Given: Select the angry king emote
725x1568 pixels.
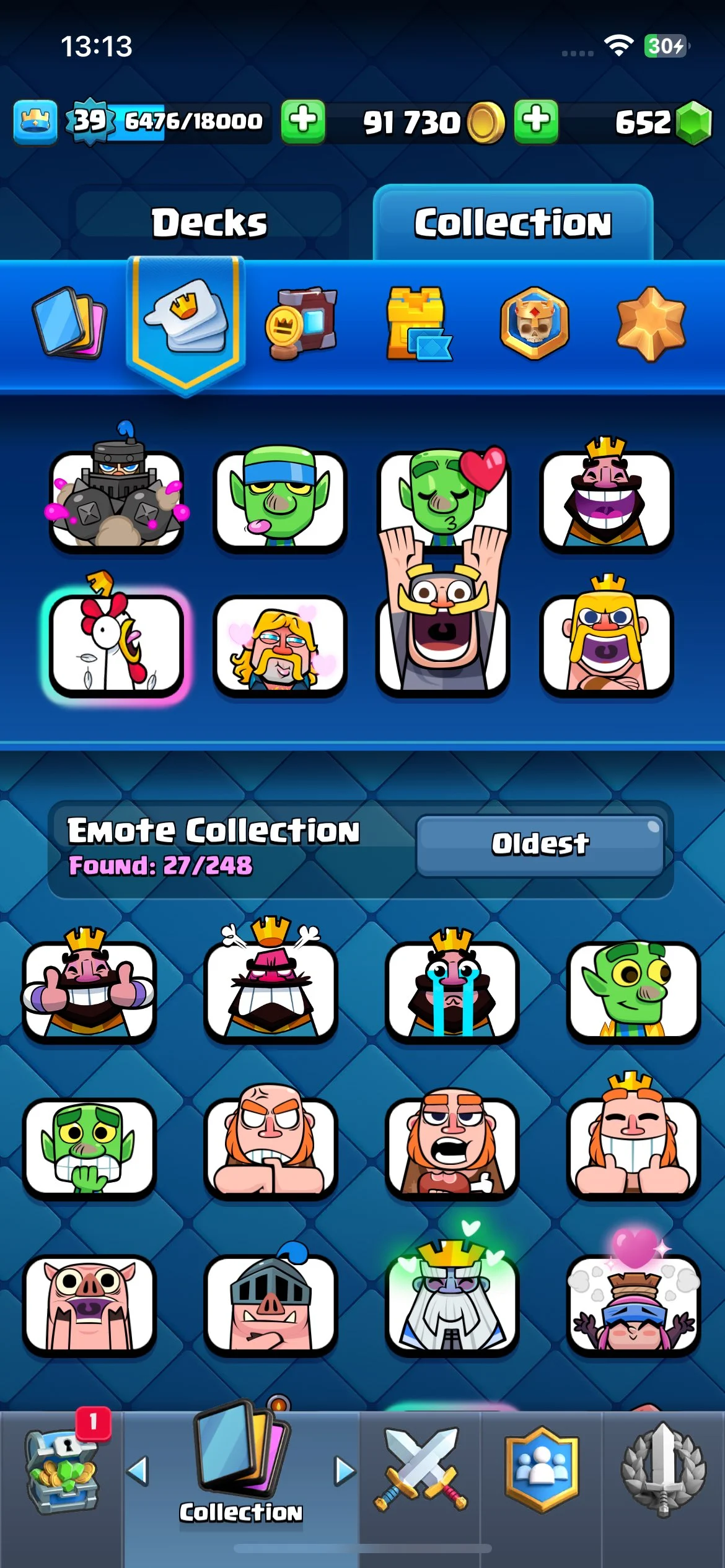Looking at the screenshot, I should [270, 988].
